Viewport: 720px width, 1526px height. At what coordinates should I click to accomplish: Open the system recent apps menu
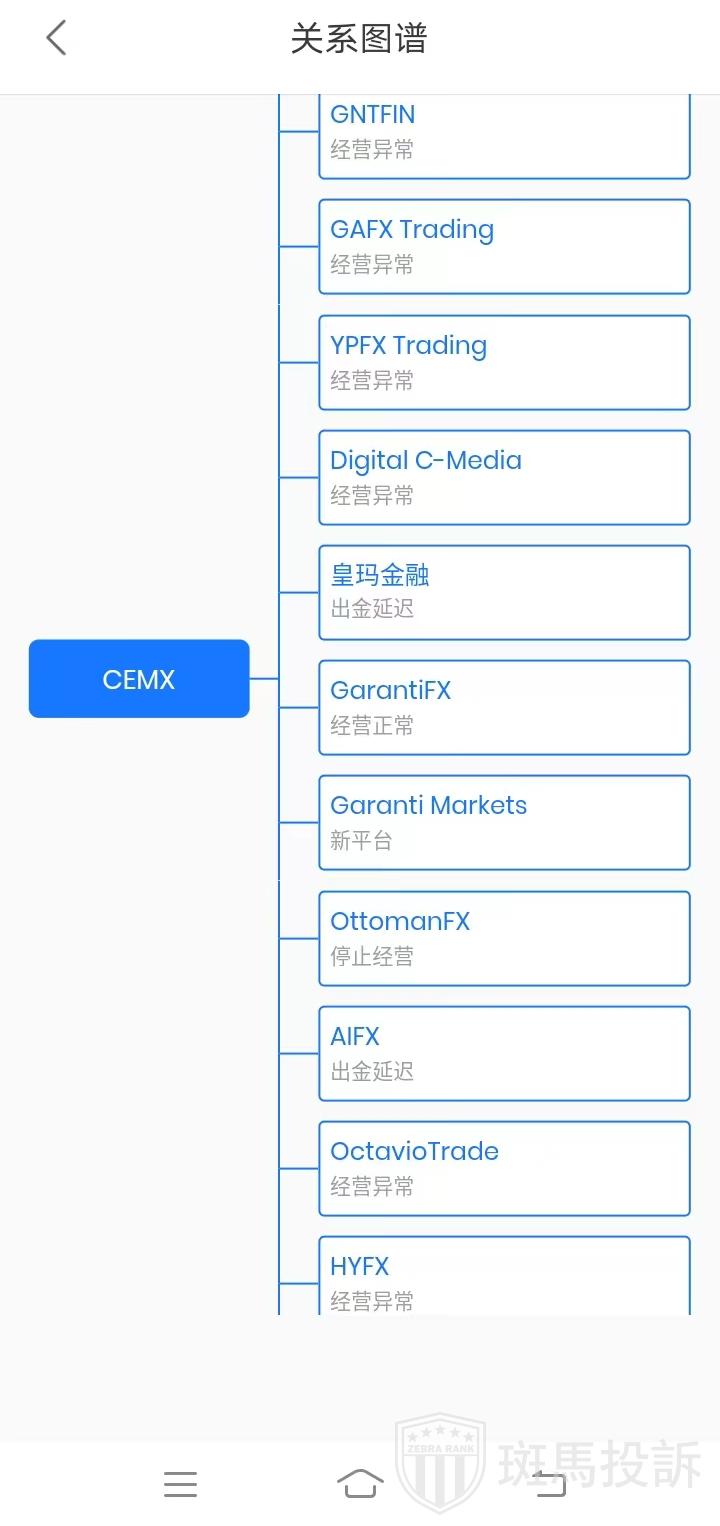(180, 1484)
